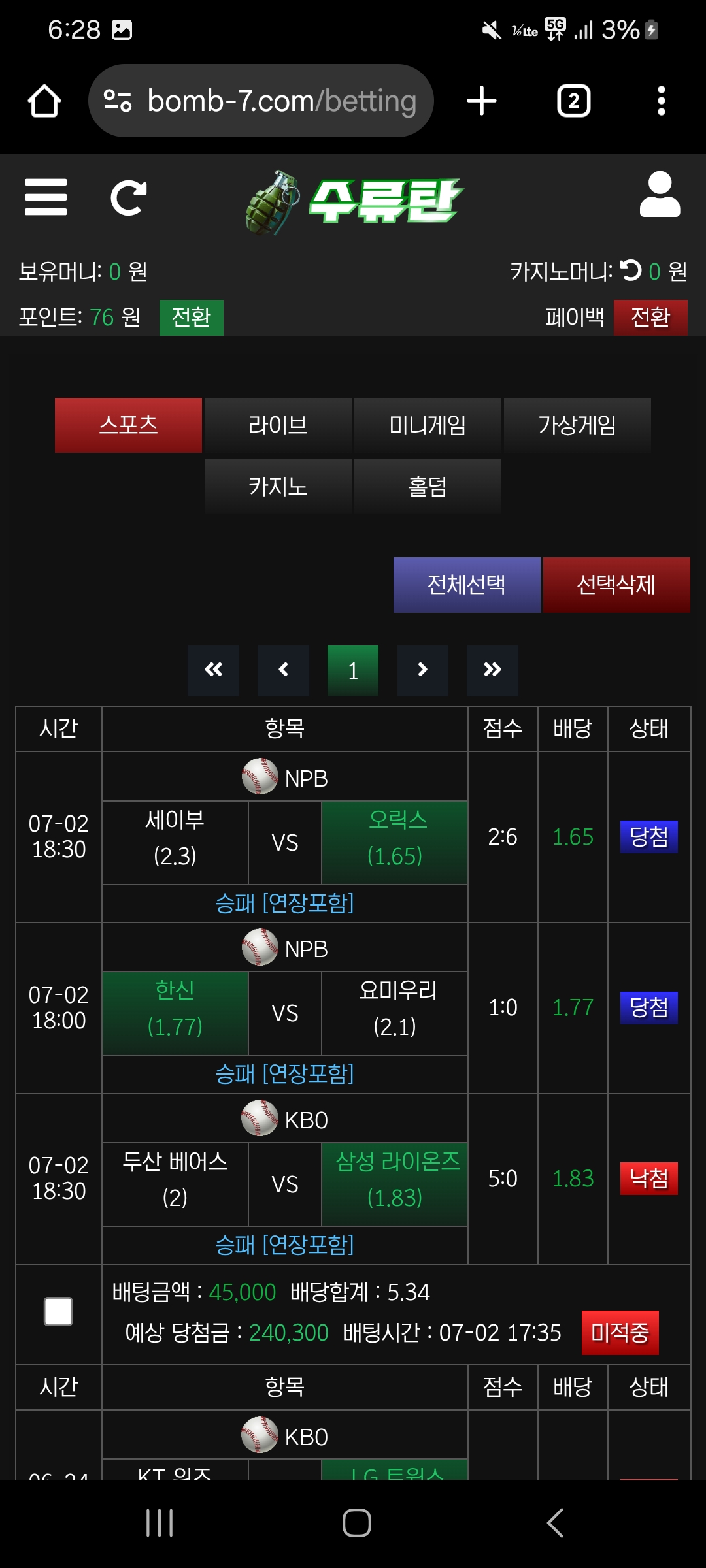Tap the refresh icon beside the menu
The image size is (706, 1568).
pyautogui.click(x=128, y=197)
